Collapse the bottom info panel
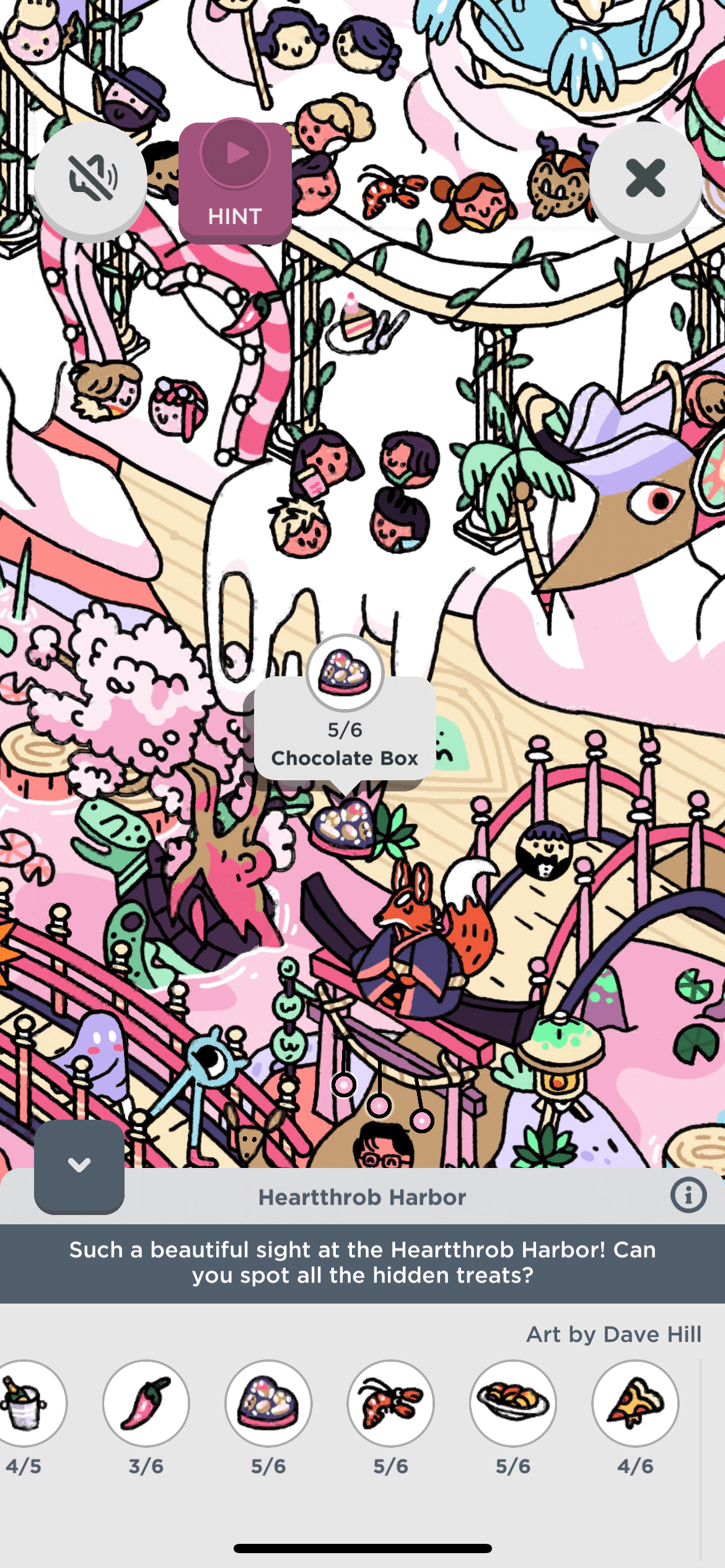725x1568 pixels. 79,1166
